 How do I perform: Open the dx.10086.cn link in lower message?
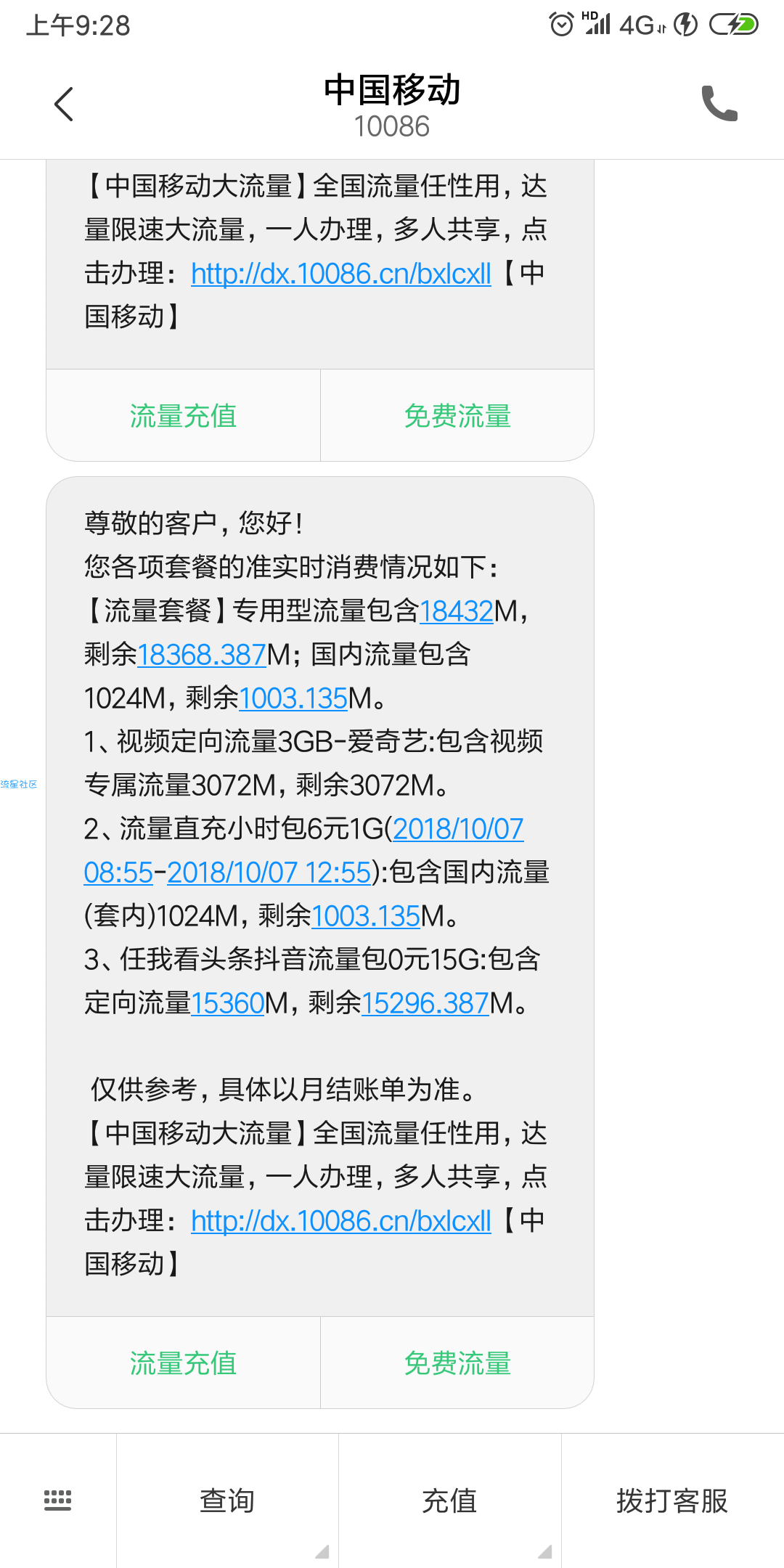[x=341, y=1221]
